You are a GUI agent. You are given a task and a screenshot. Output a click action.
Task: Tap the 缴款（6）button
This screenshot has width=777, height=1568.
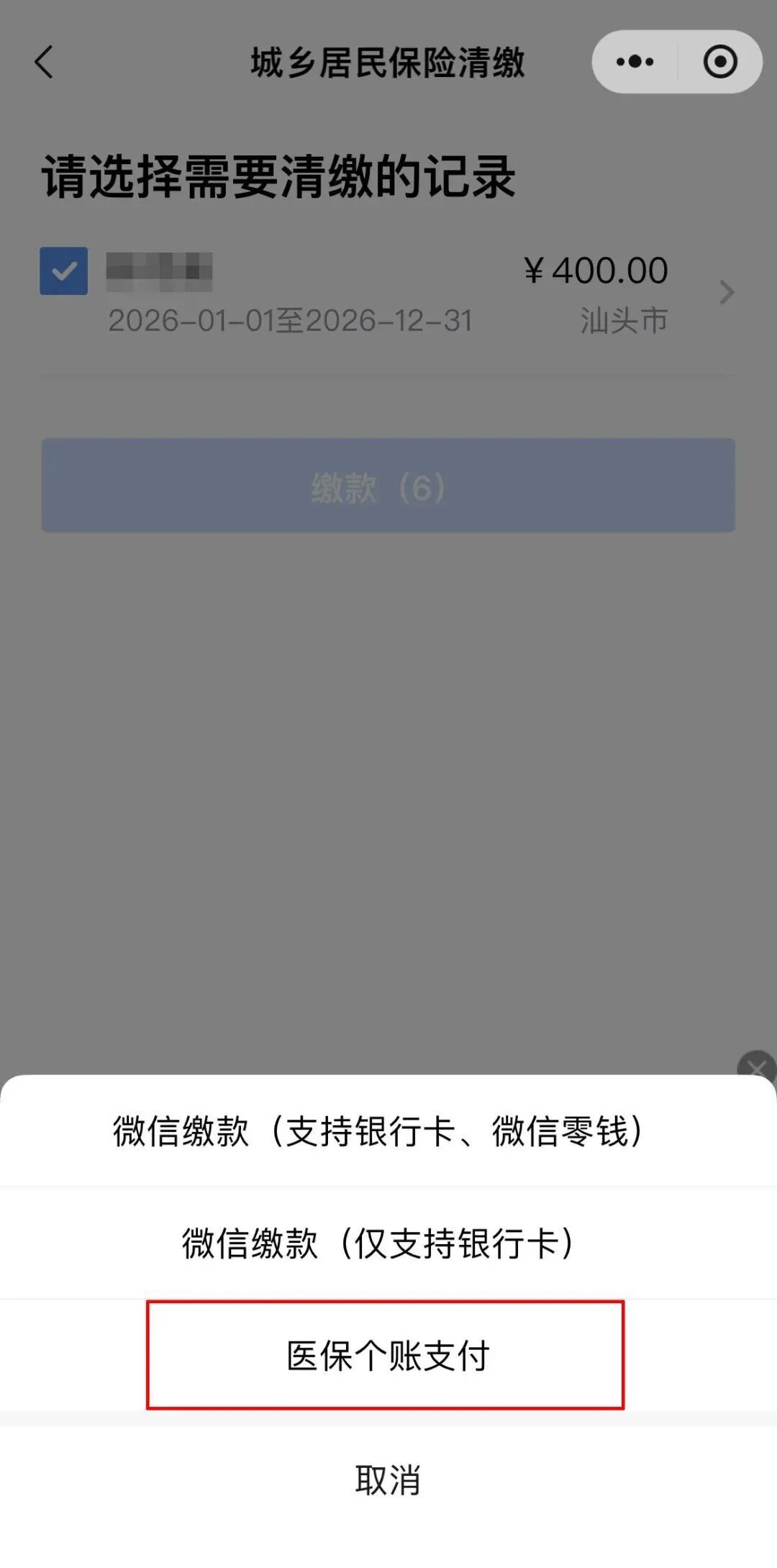click(388, 485)
